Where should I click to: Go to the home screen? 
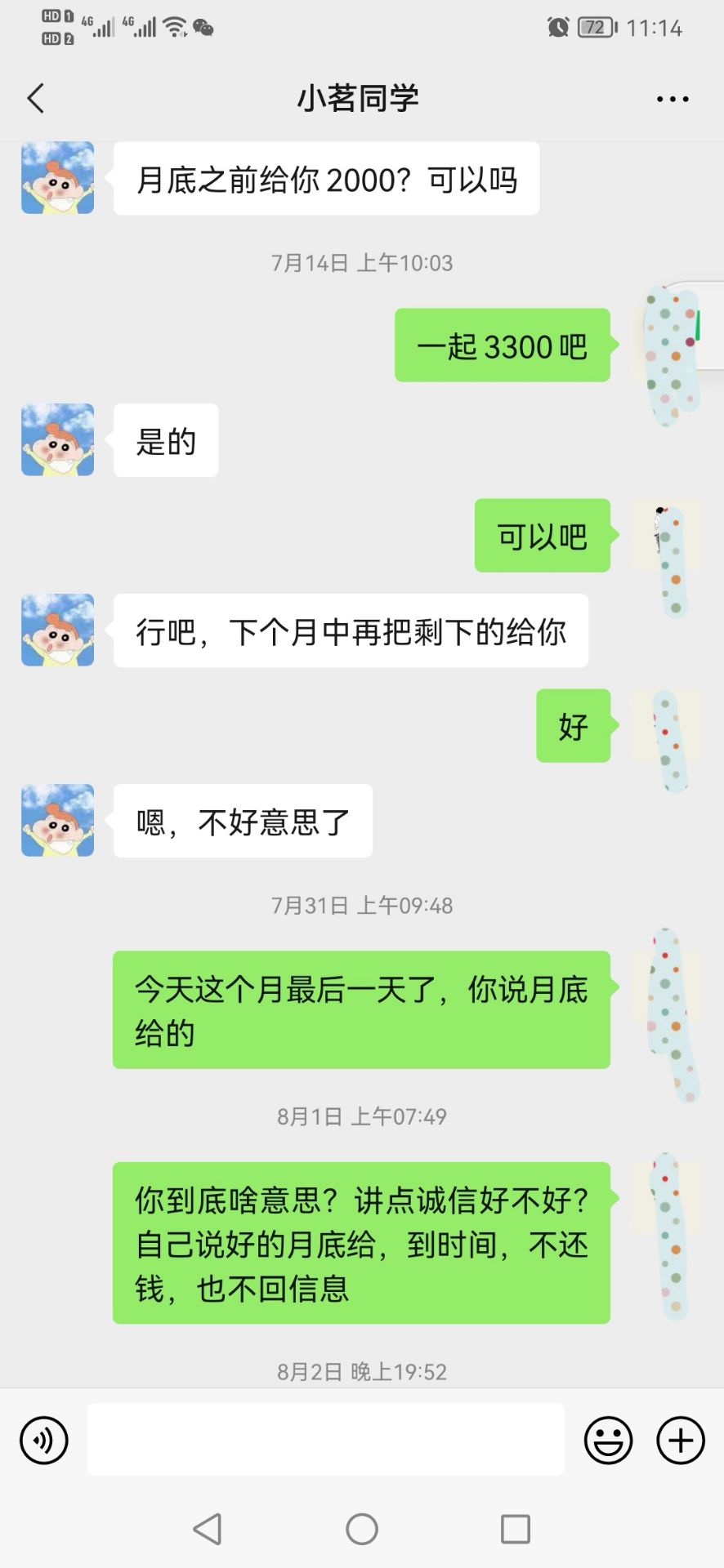point(362,1529)
